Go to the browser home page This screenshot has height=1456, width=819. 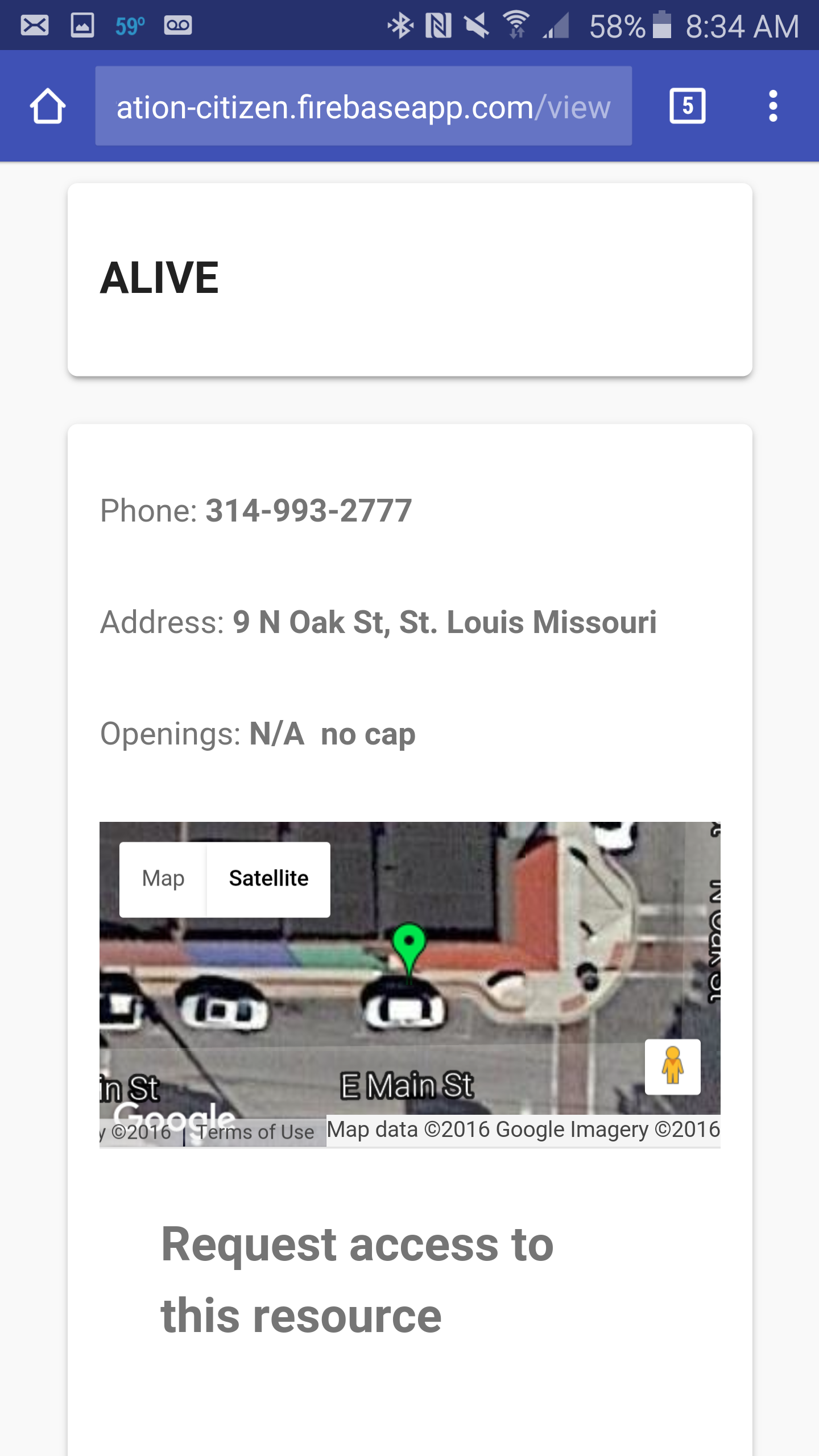click(x=48, y=106)
